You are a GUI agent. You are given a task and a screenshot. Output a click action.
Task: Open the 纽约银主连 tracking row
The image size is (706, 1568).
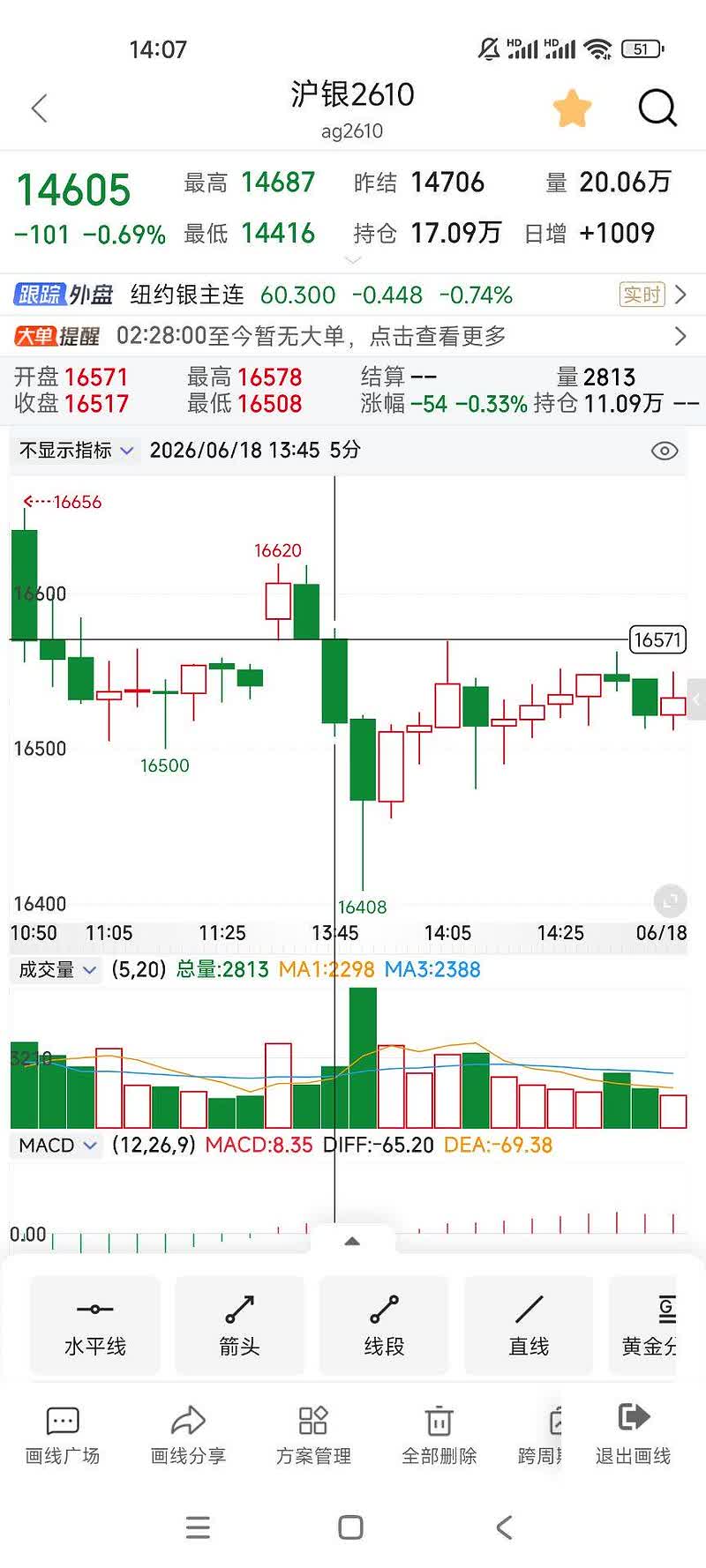click(x=353, y=295)
